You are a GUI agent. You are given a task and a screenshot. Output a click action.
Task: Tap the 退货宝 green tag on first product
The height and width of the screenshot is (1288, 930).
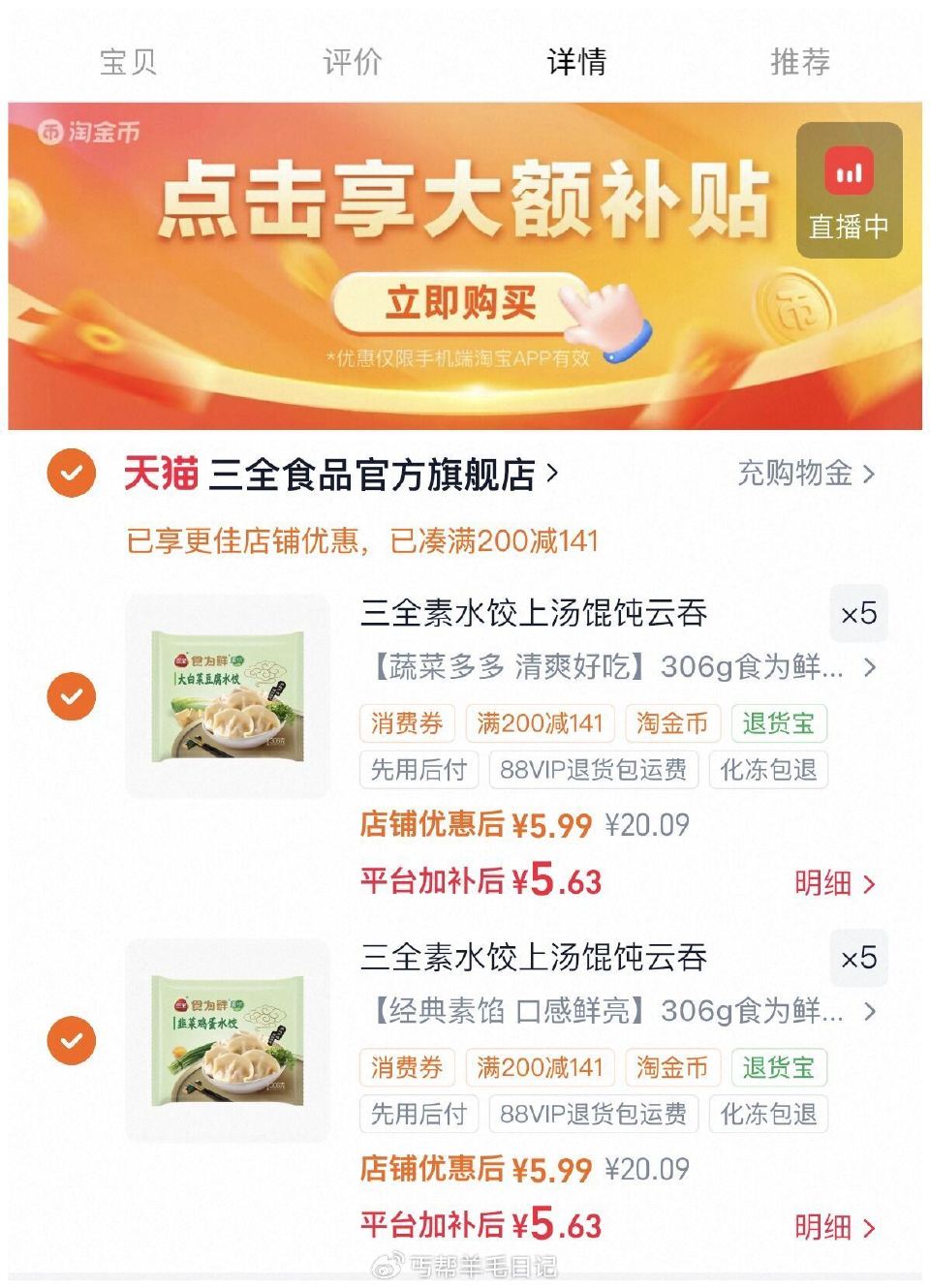(778, 723)
